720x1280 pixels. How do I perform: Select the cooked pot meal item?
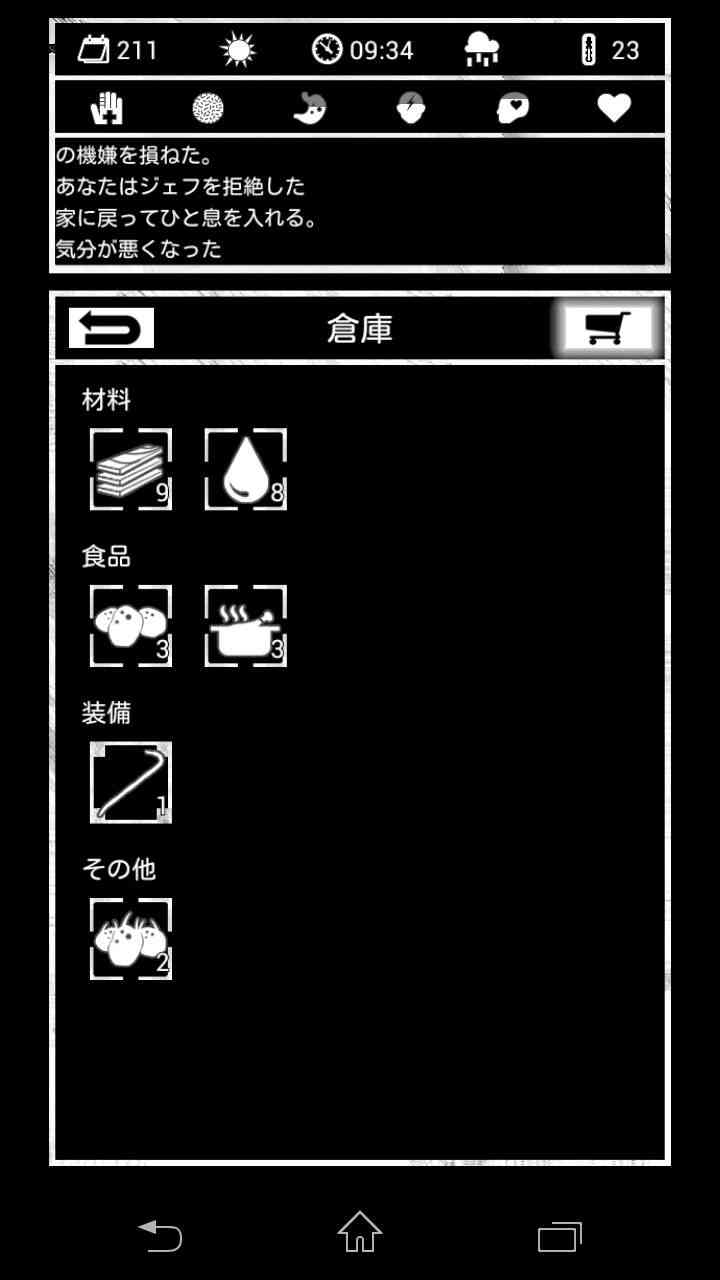246,626
